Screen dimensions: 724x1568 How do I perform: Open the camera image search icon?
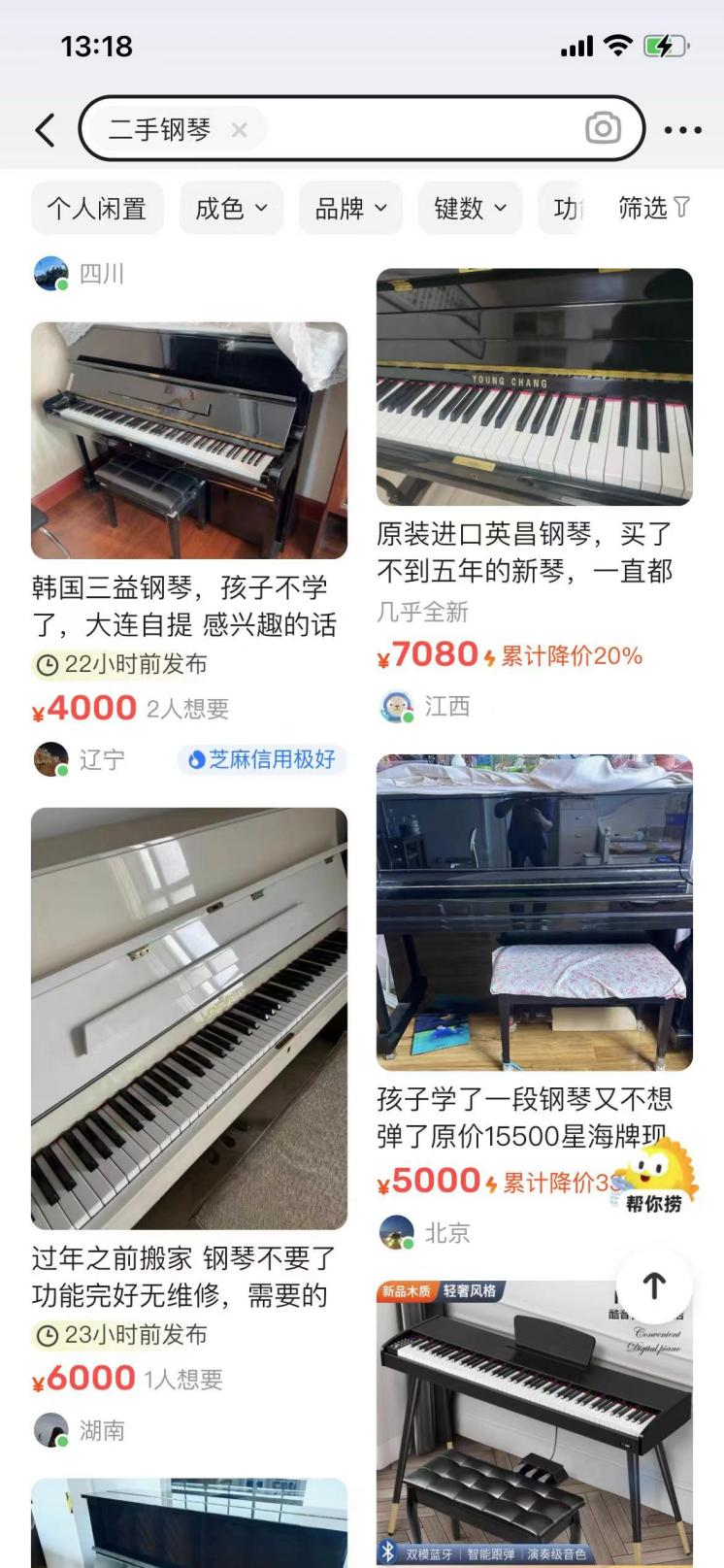click(x=604, y=127)
